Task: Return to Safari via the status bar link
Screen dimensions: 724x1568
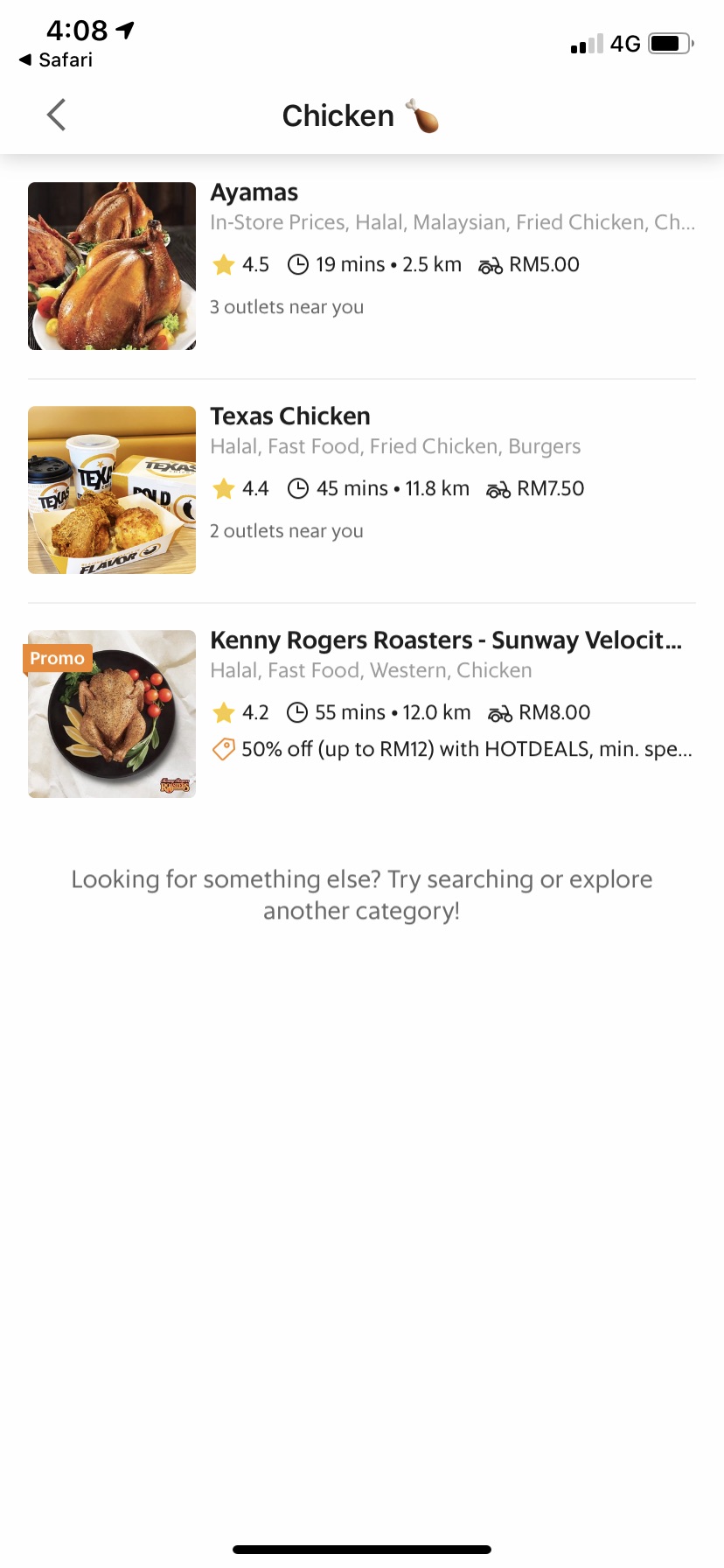Action: tap(56, 59)
